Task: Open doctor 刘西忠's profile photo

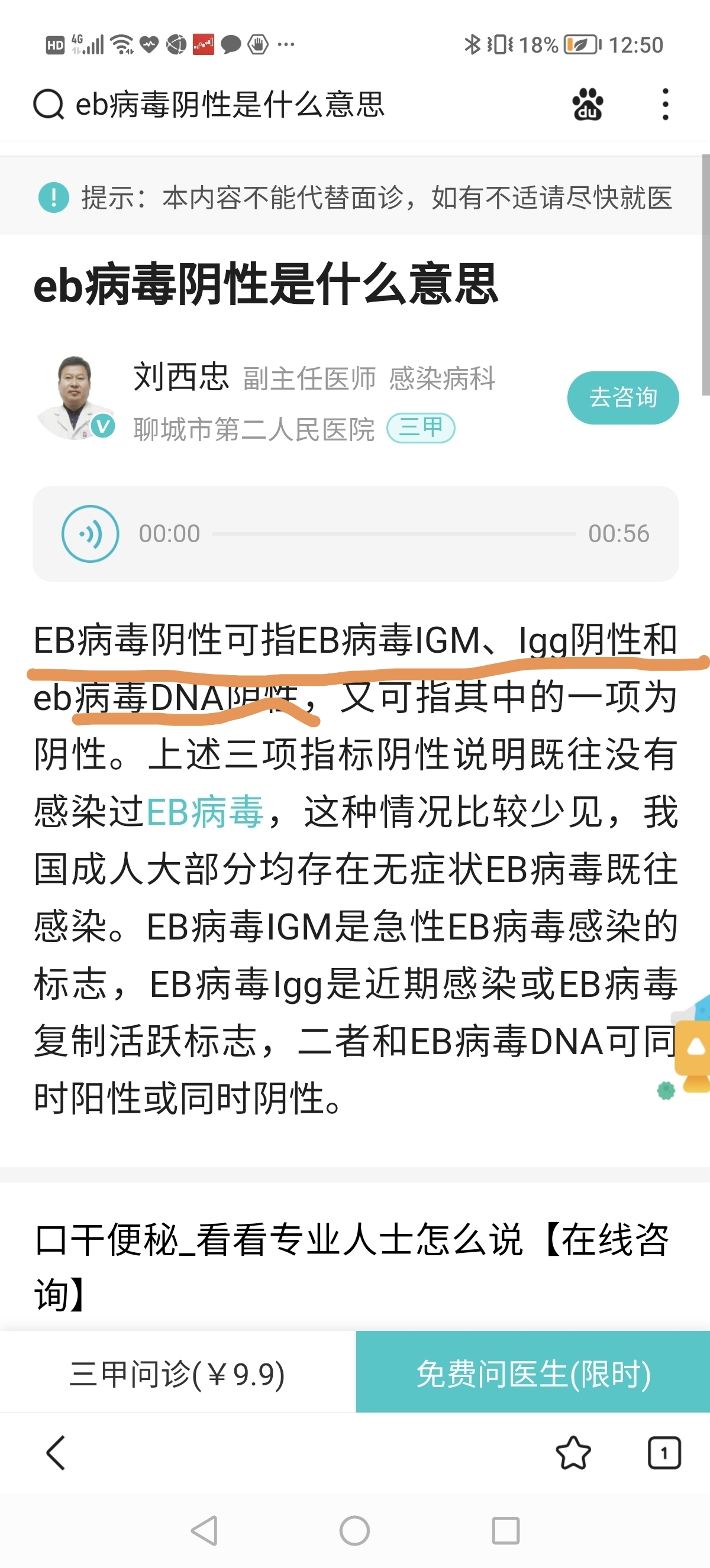Action: (x=75, y=397)
